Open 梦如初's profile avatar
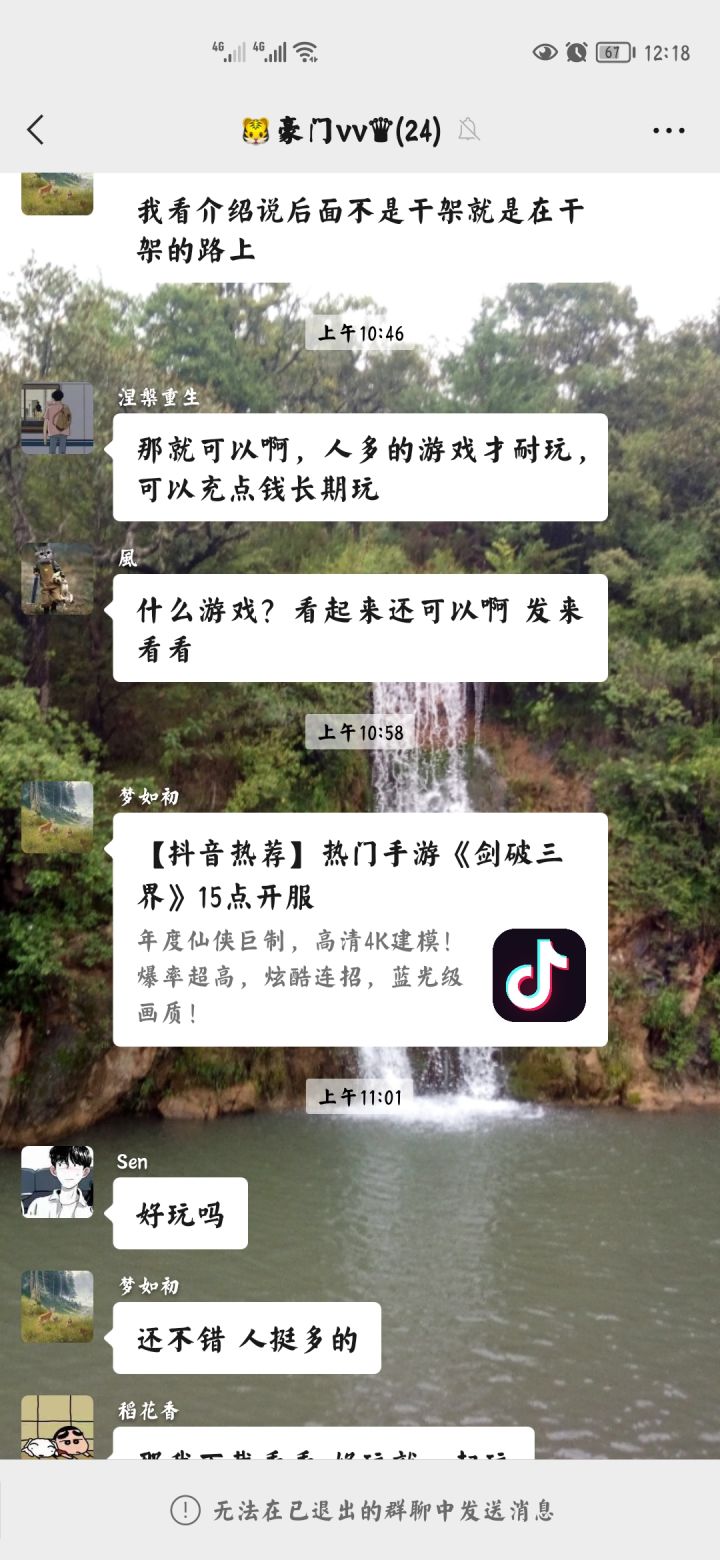Screen dimensions: 720x1560 56,817
